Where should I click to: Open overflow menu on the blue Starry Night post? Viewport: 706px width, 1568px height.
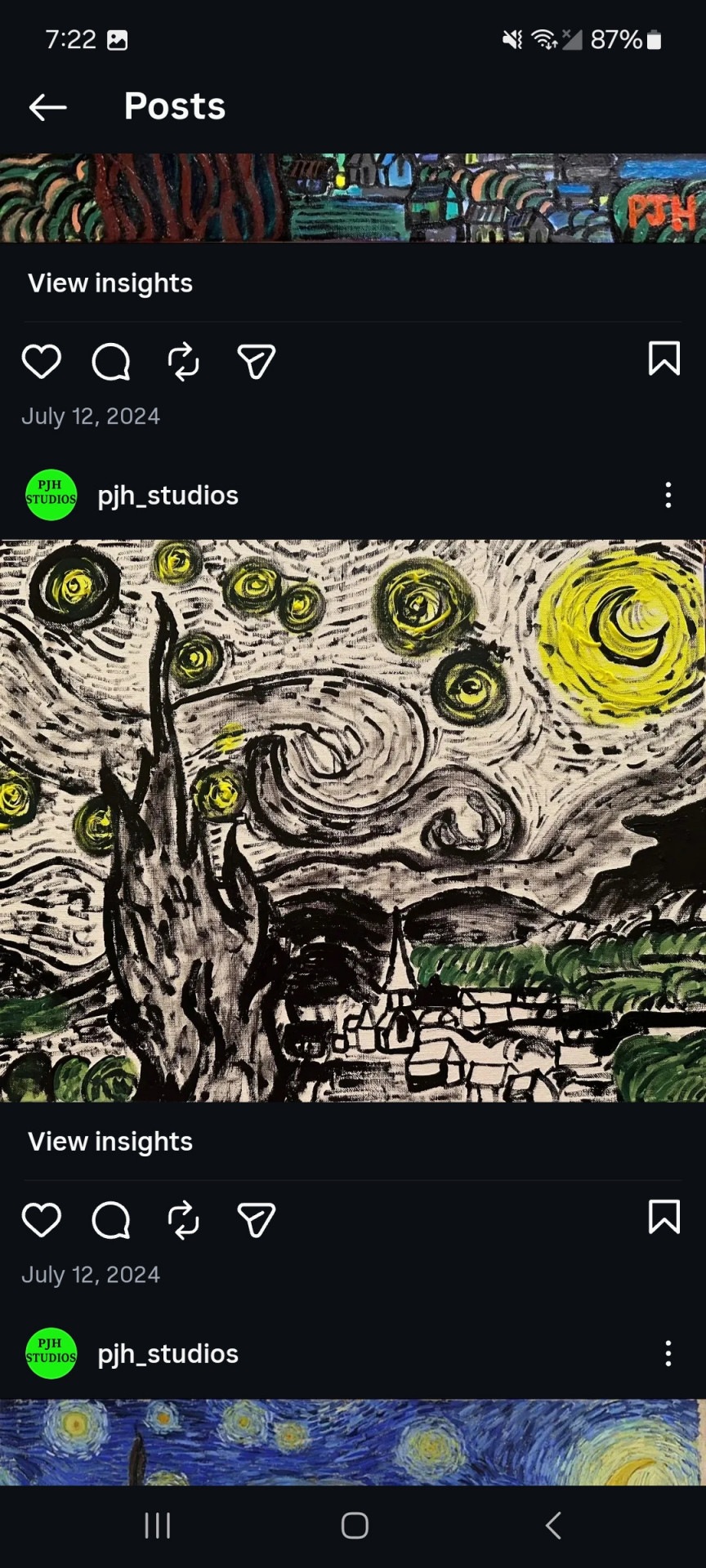click(668, 1353)
